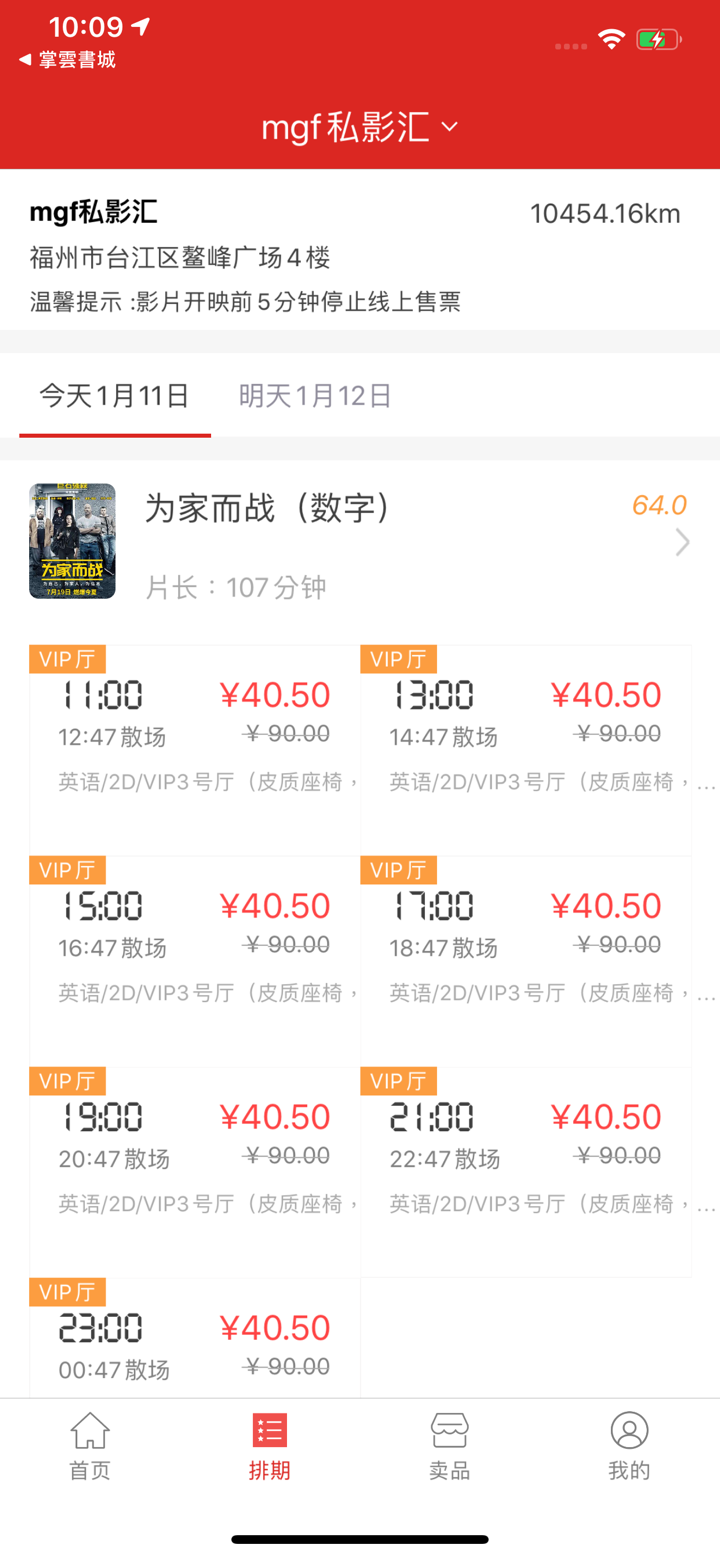Expand movie details via the right chevron
This screenshot has height=1558, width=720.
681,542
